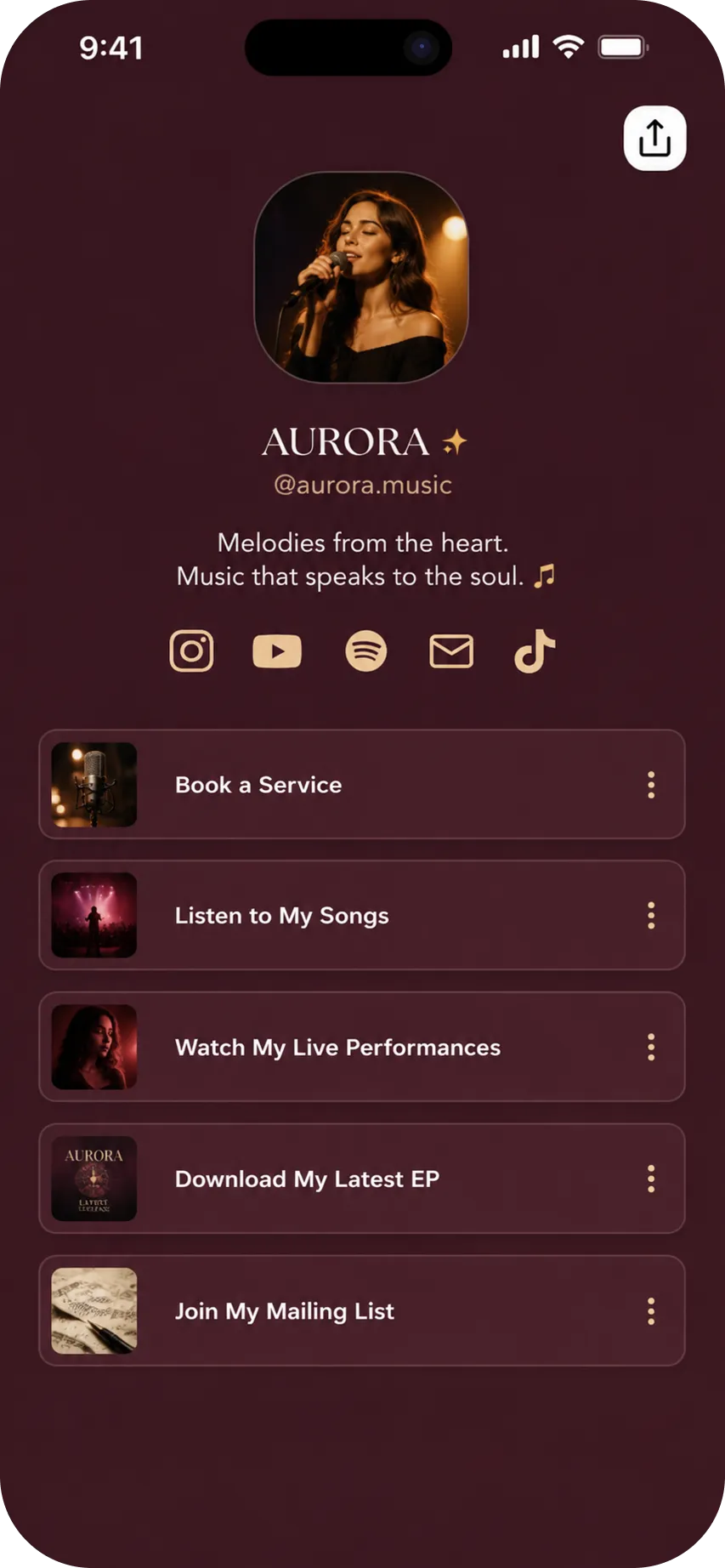Screen dimensions: 725x1568
Task: Open Aurora's Instagram profile
Action: tap(191, 651)
